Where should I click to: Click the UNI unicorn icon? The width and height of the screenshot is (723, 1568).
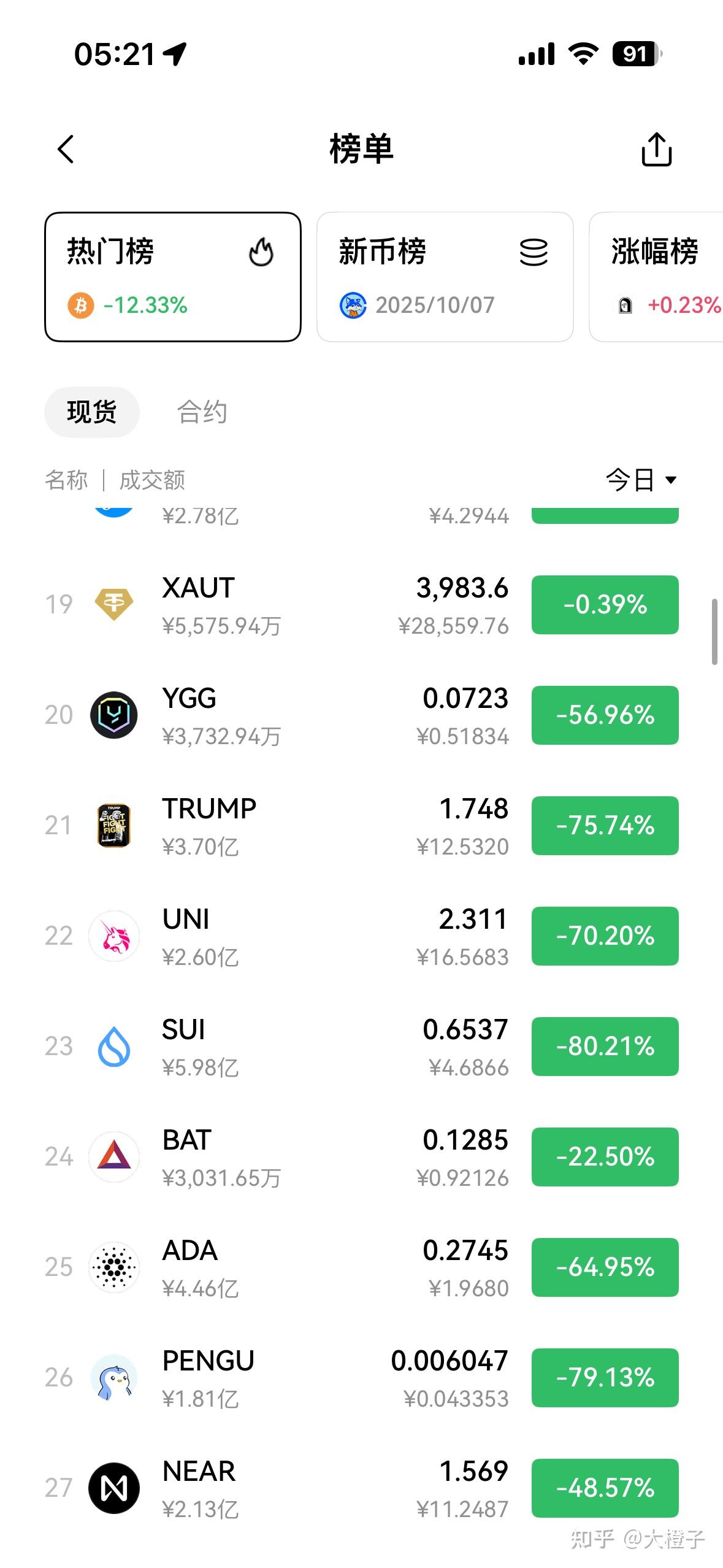pos(114,936)
